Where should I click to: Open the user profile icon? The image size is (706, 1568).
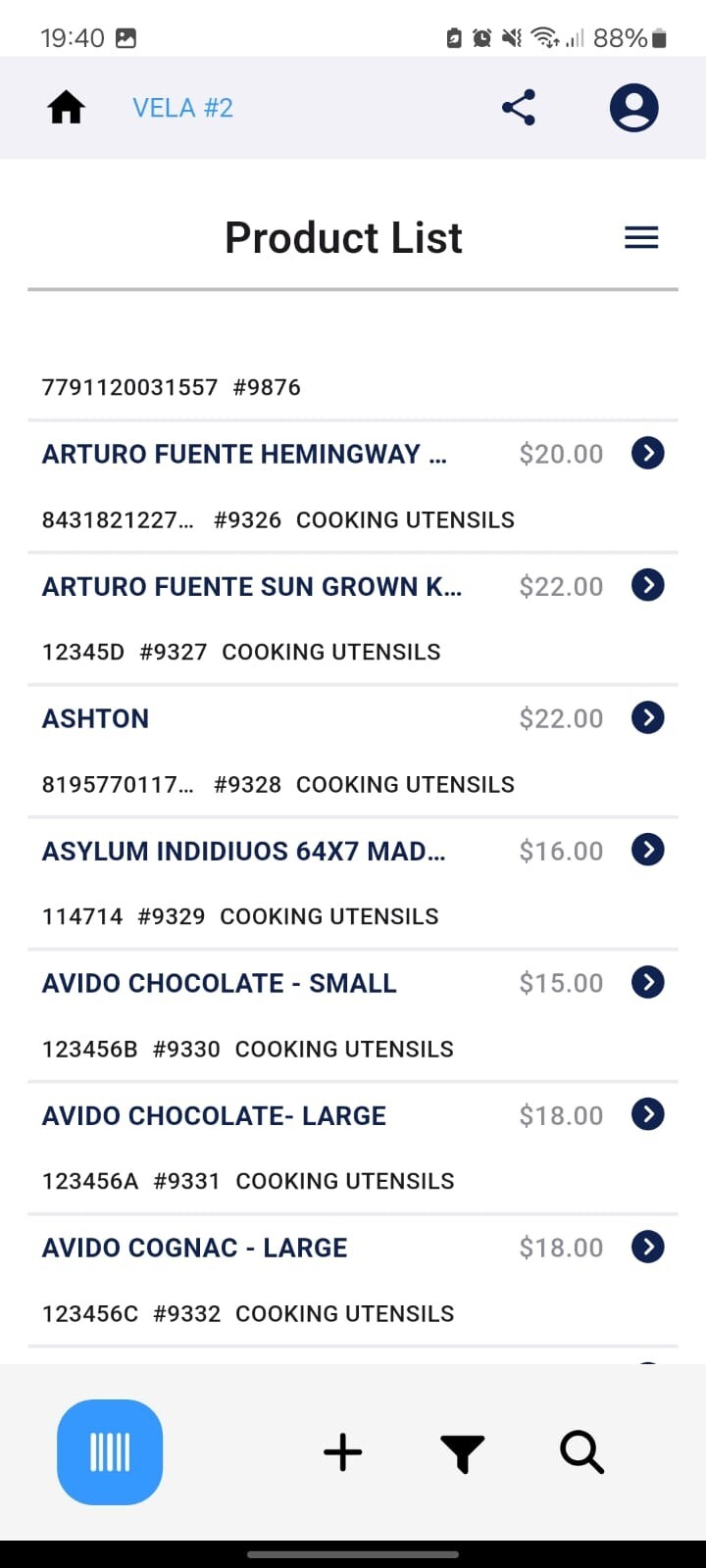click(633, 108)
